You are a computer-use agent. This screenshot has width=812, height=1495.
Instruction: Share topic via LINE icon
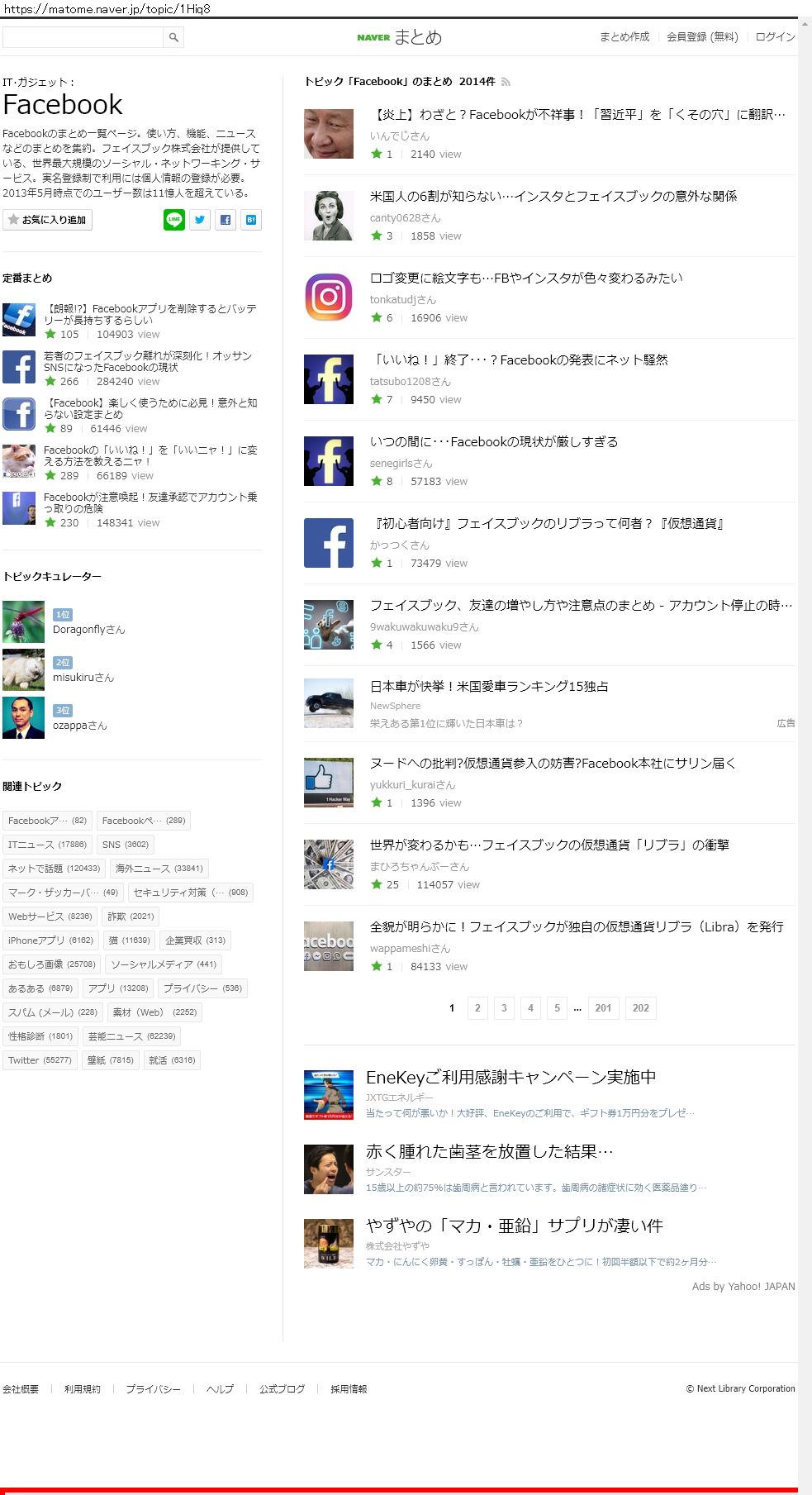[174, 220]
